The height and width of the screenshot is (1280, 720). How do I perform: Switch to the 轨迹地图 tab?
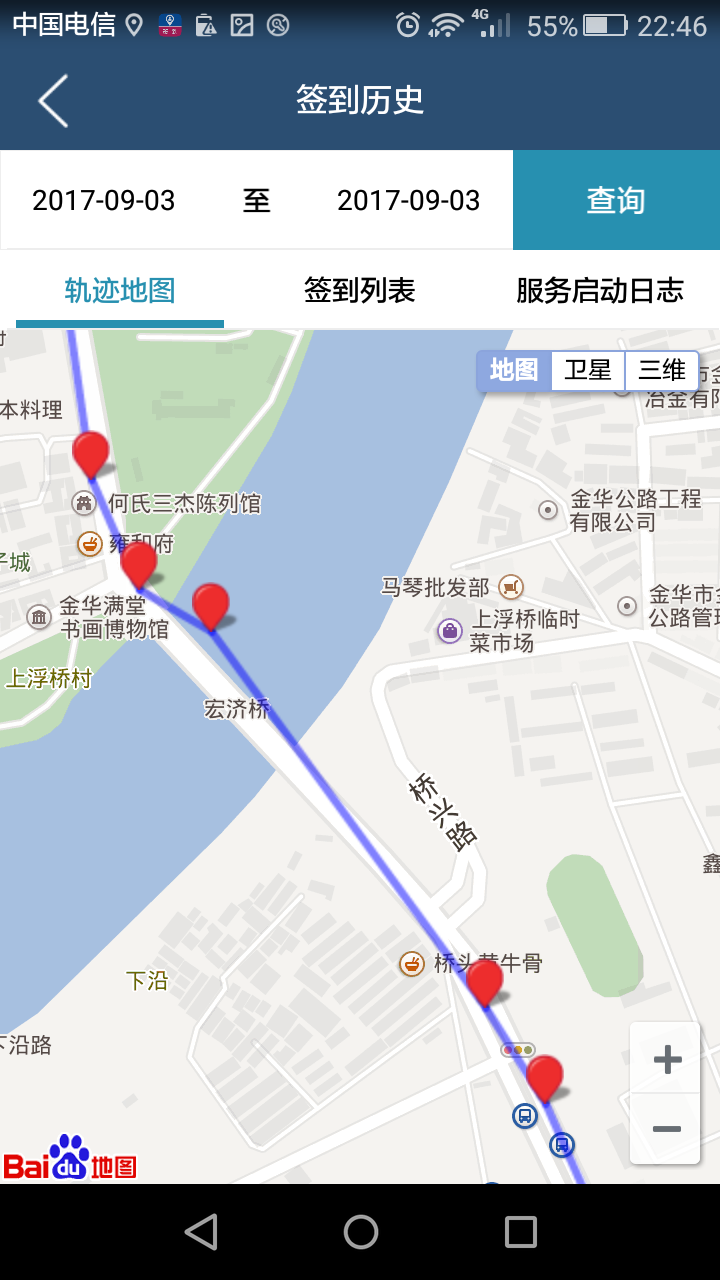[120, 291]
